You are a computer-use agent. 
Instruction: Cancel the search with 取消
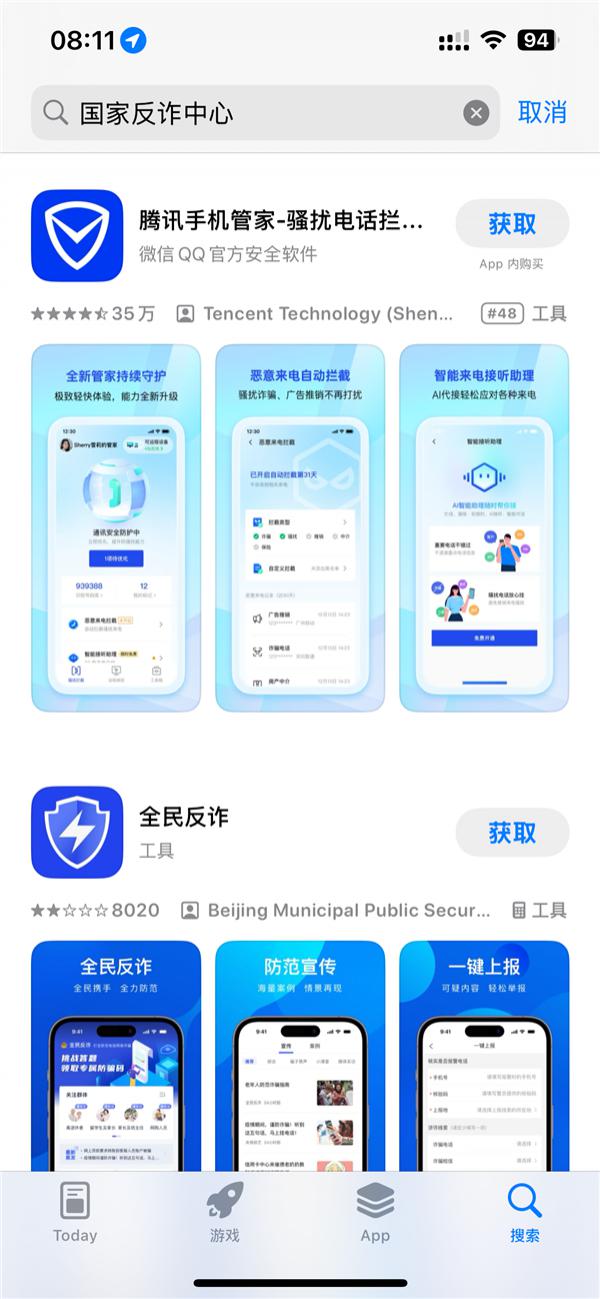click(542, 112)
